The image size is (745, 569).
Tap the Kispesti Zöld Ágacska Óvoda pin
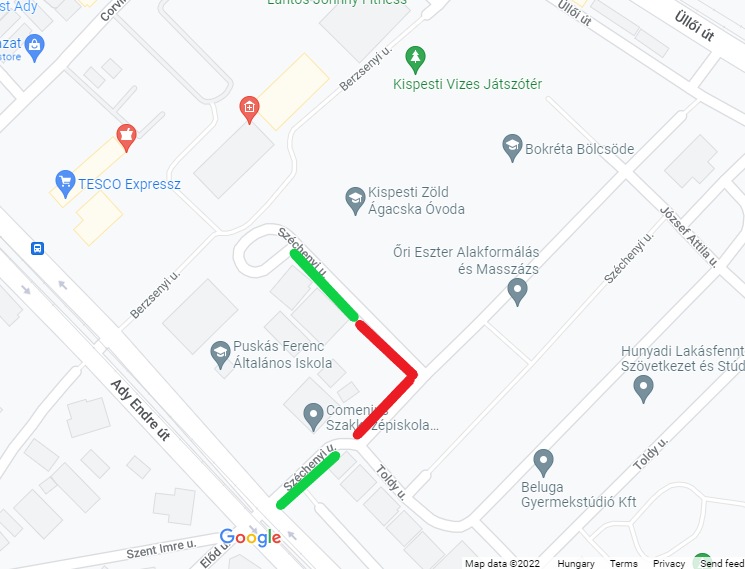(x=354, y=199)
